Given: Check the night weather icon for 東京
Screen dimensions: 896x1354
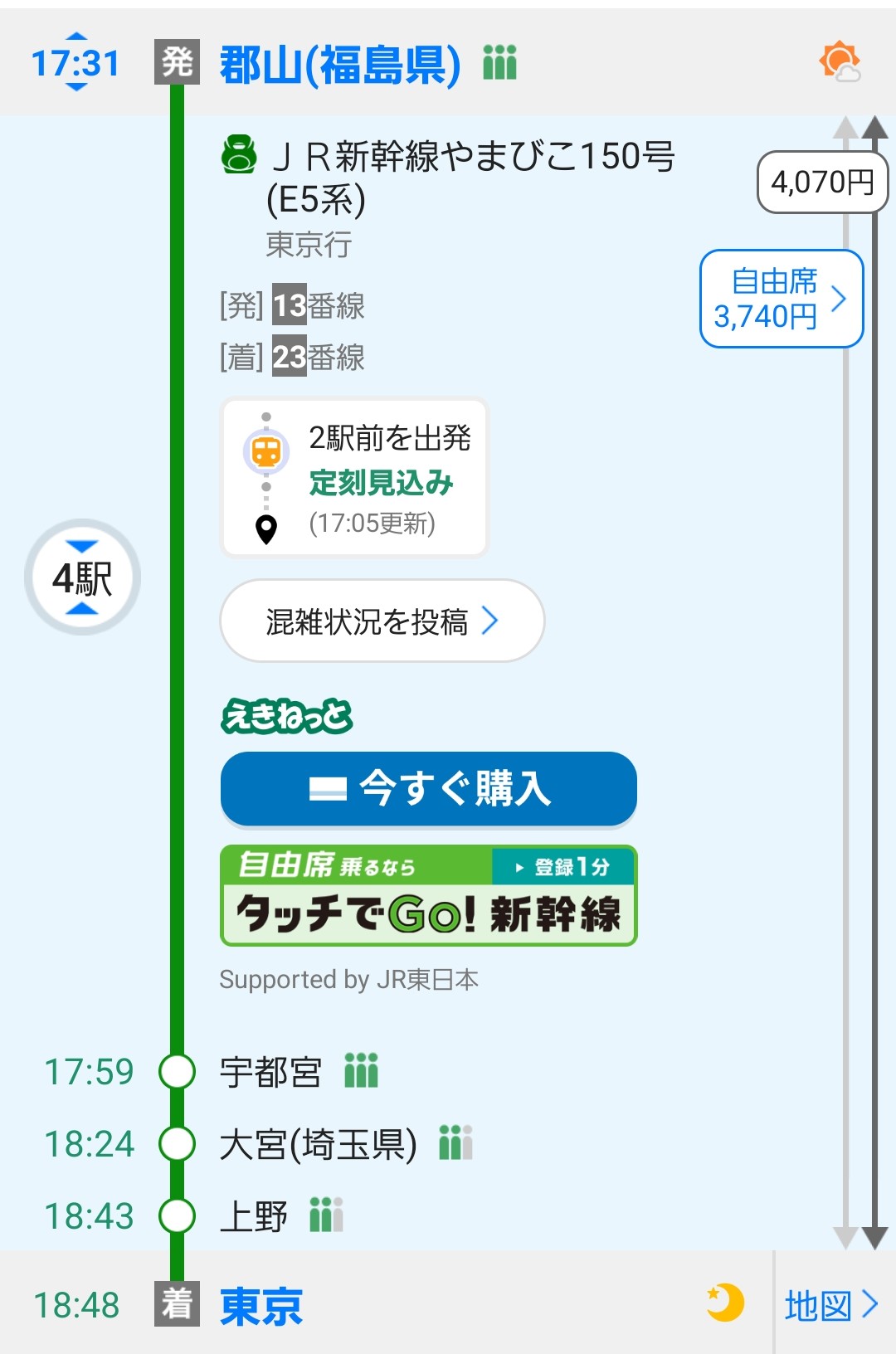Looking at the screenshot, I should pos(724,1303).
